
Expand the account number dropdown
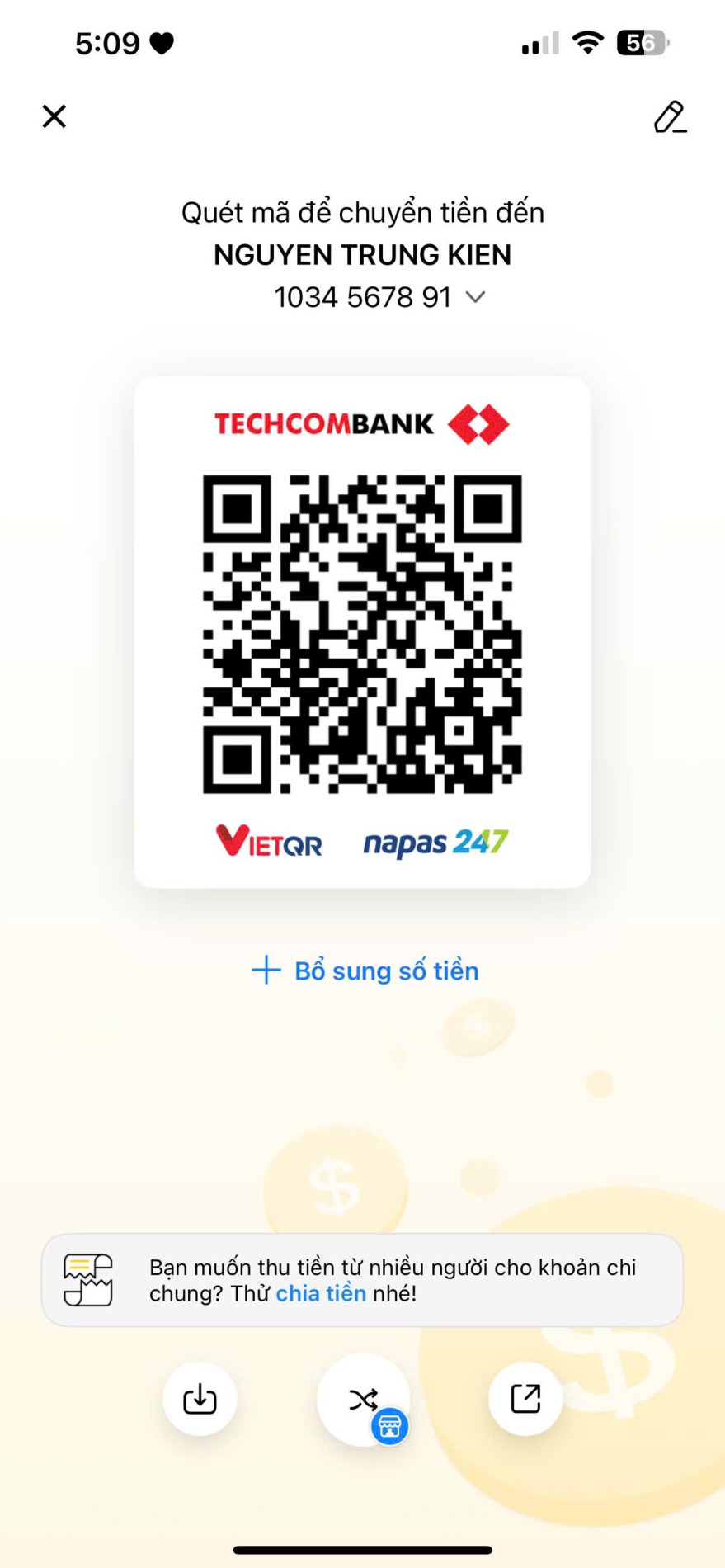point(475,297)
